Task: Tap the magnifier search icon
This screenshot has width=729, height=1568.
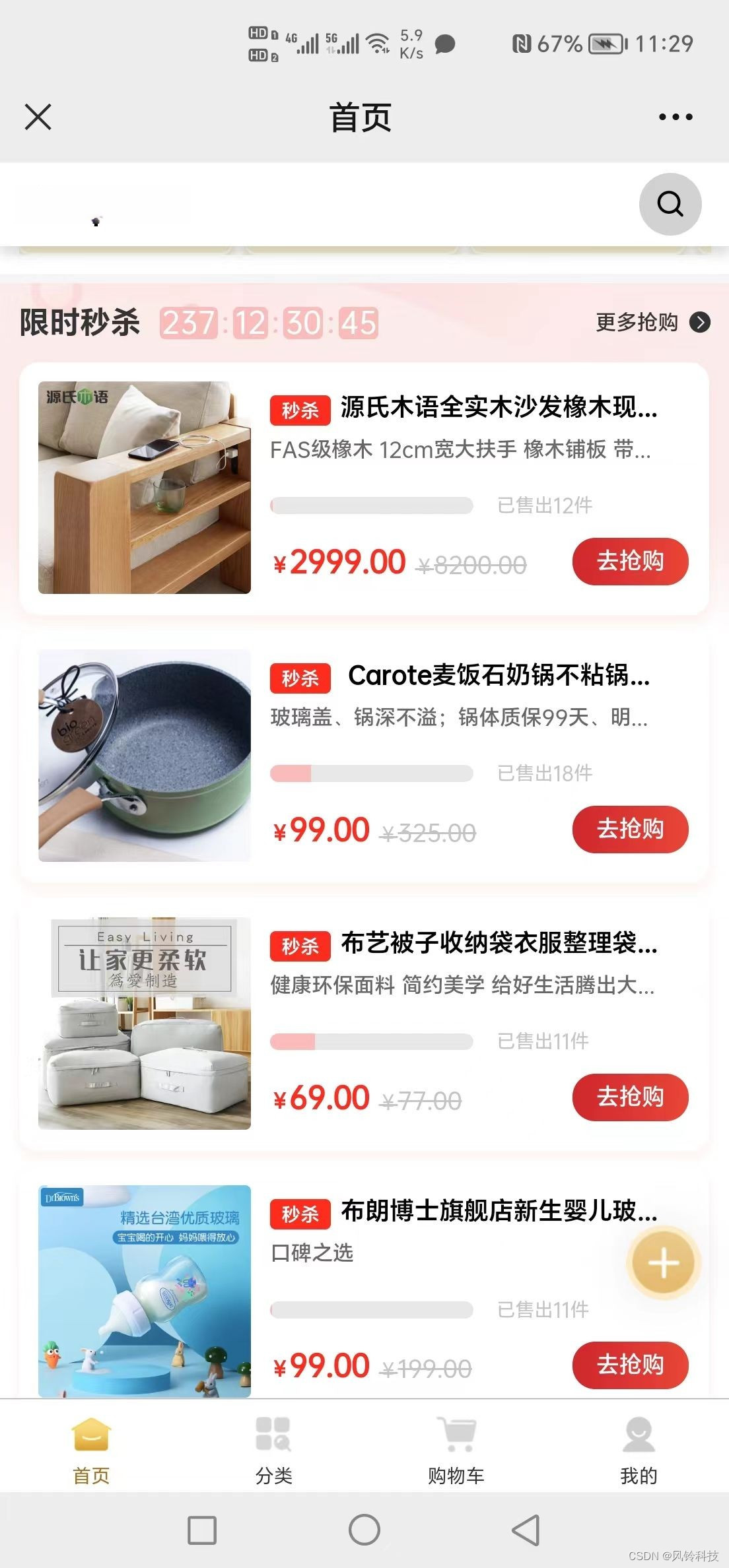Action: [x=670, y=204]
